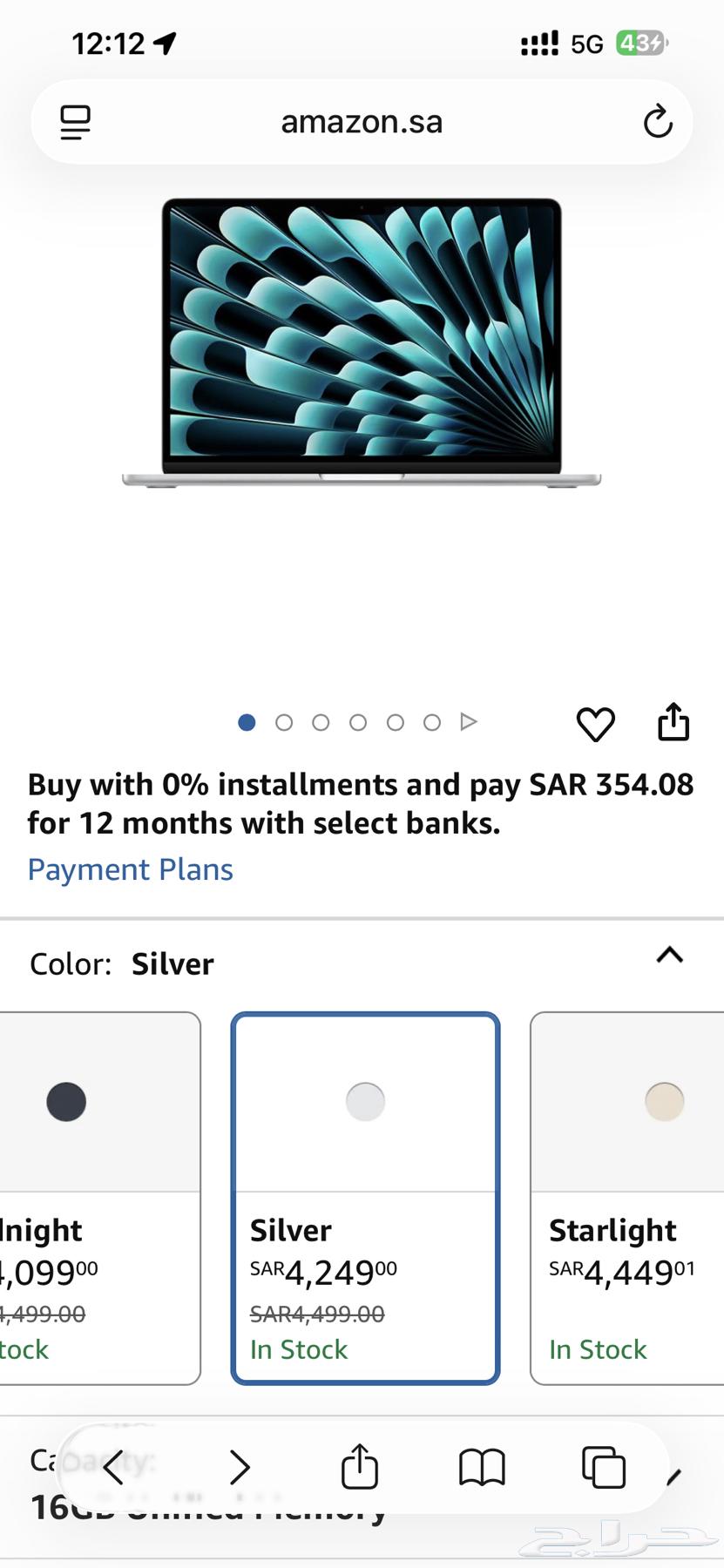
Task: Select the Midnight color option
Action: point(96,1198)
